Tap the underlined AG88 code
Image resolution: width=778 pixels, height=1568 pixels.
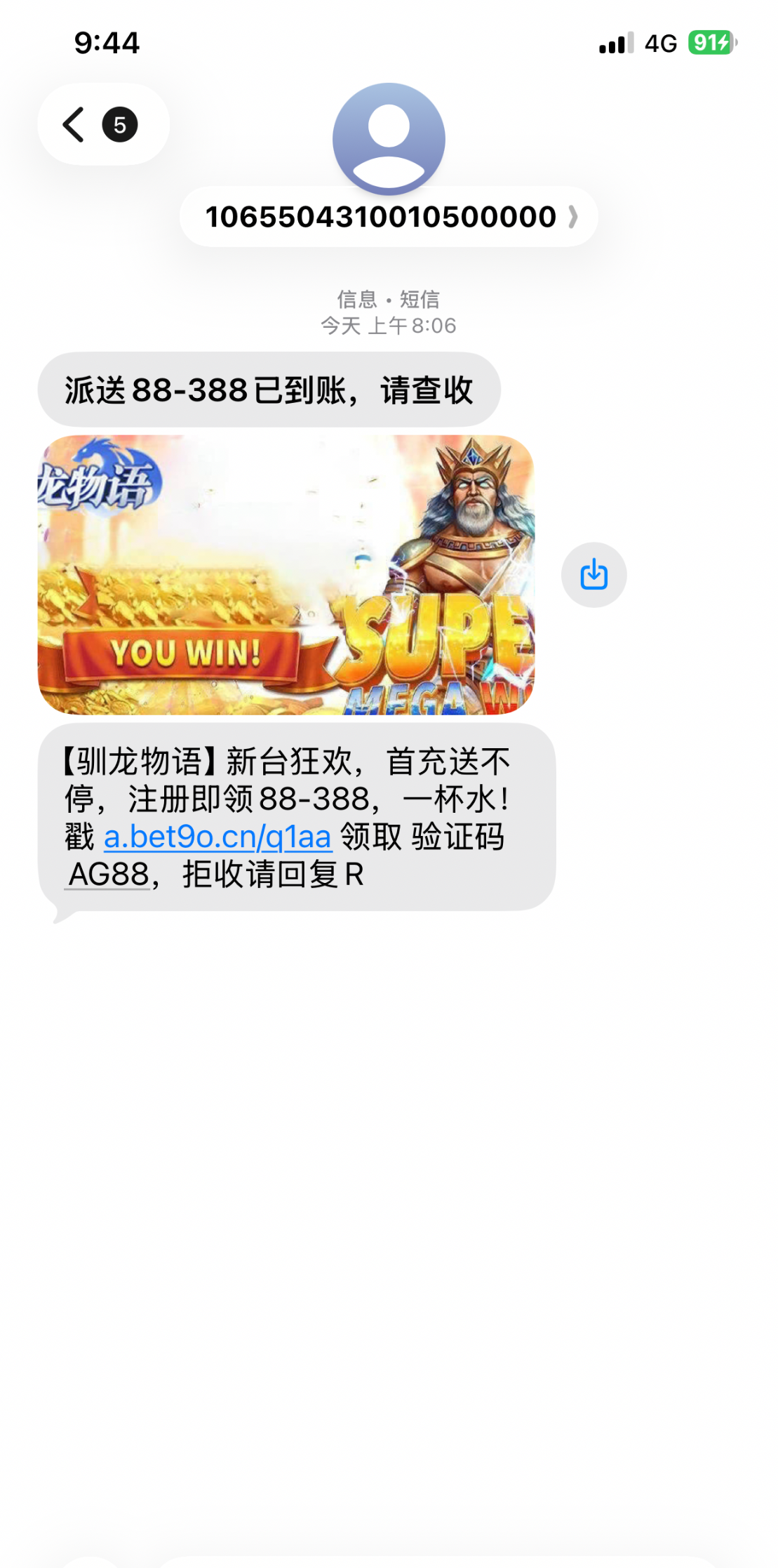[x=109, y=875]
